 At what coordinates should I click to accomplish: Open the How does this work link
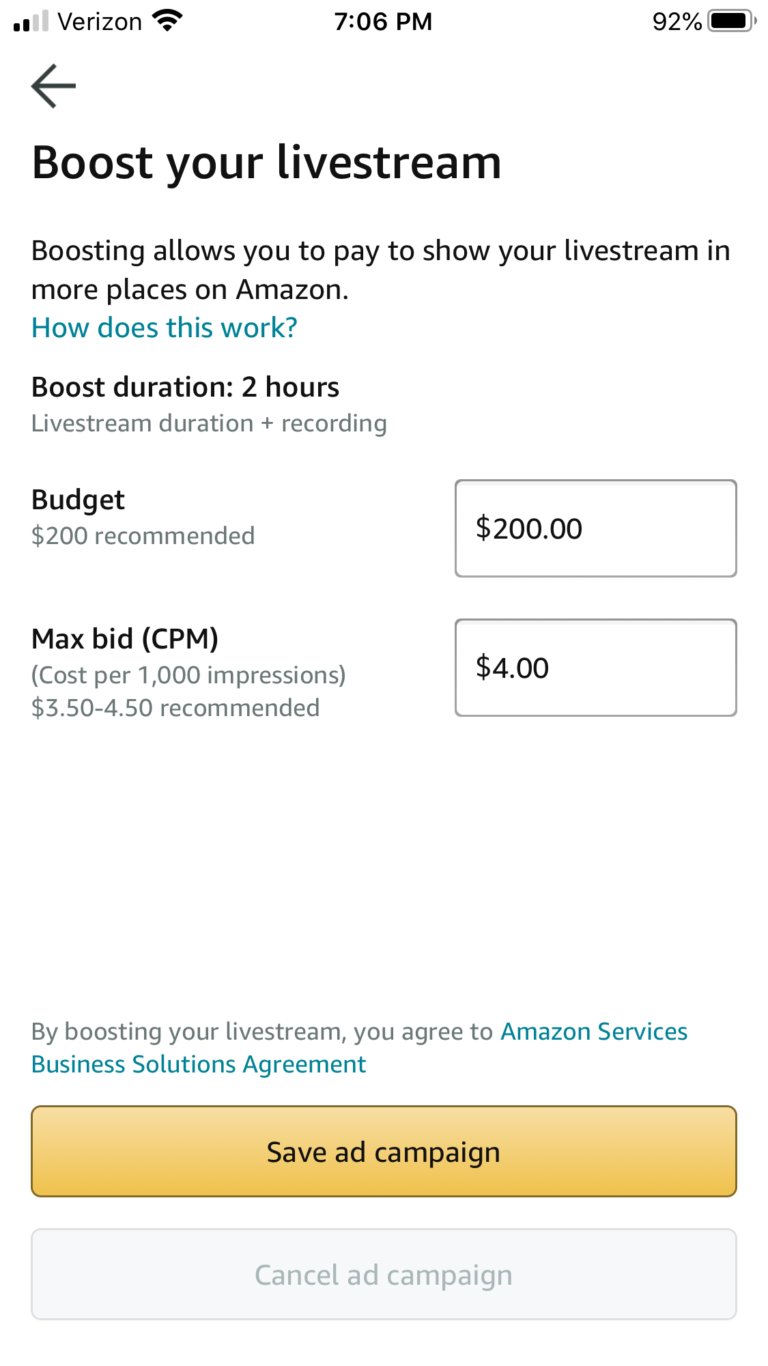(163, 327)
